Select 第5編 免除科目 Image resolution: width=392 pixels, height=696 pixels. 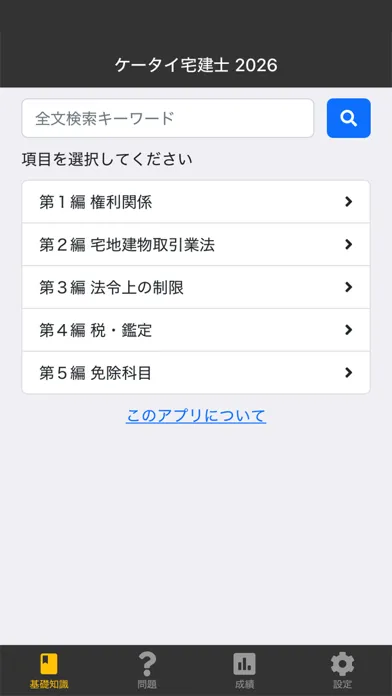coord(196,373)
